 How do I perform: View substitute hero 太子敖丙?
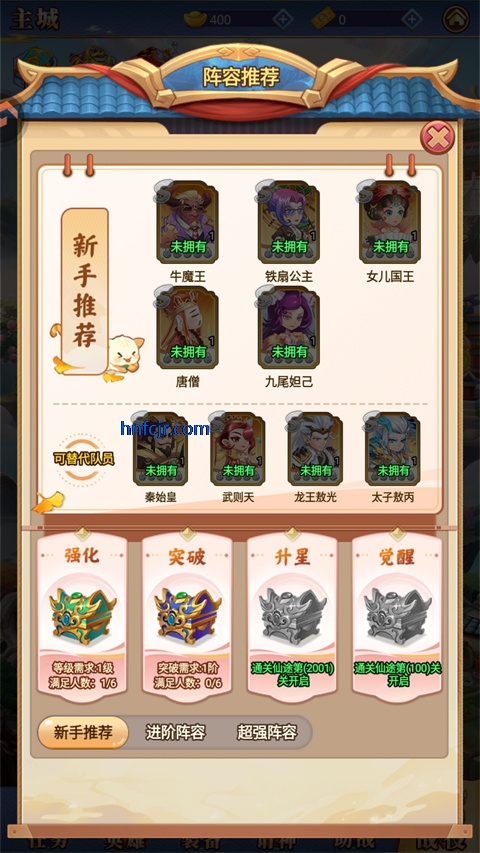tap(392, 449)
